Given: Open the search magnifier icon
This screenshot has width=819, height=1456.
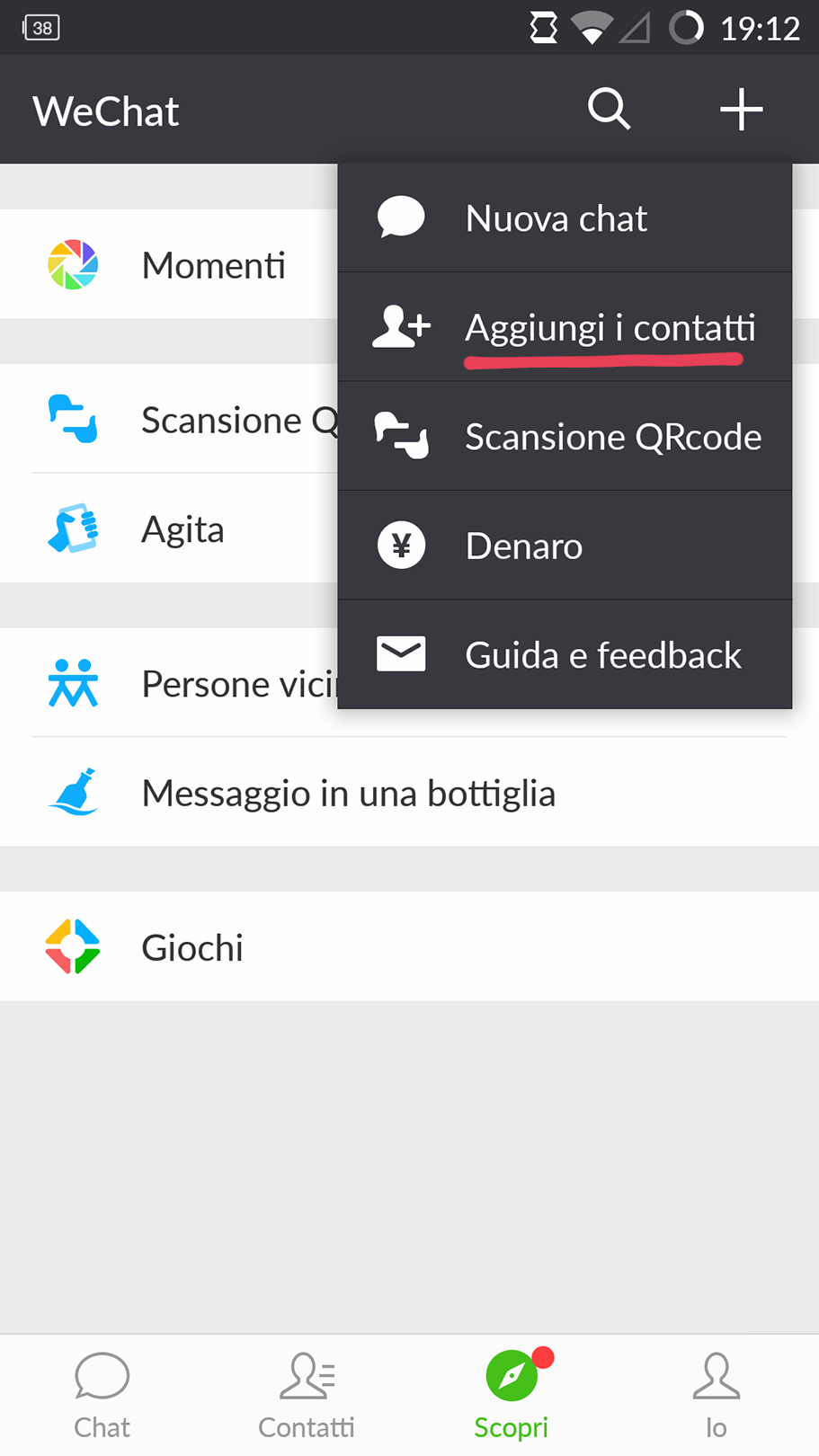Looking at the screenshot, I should pyautogui.click(x=609, y=110).
